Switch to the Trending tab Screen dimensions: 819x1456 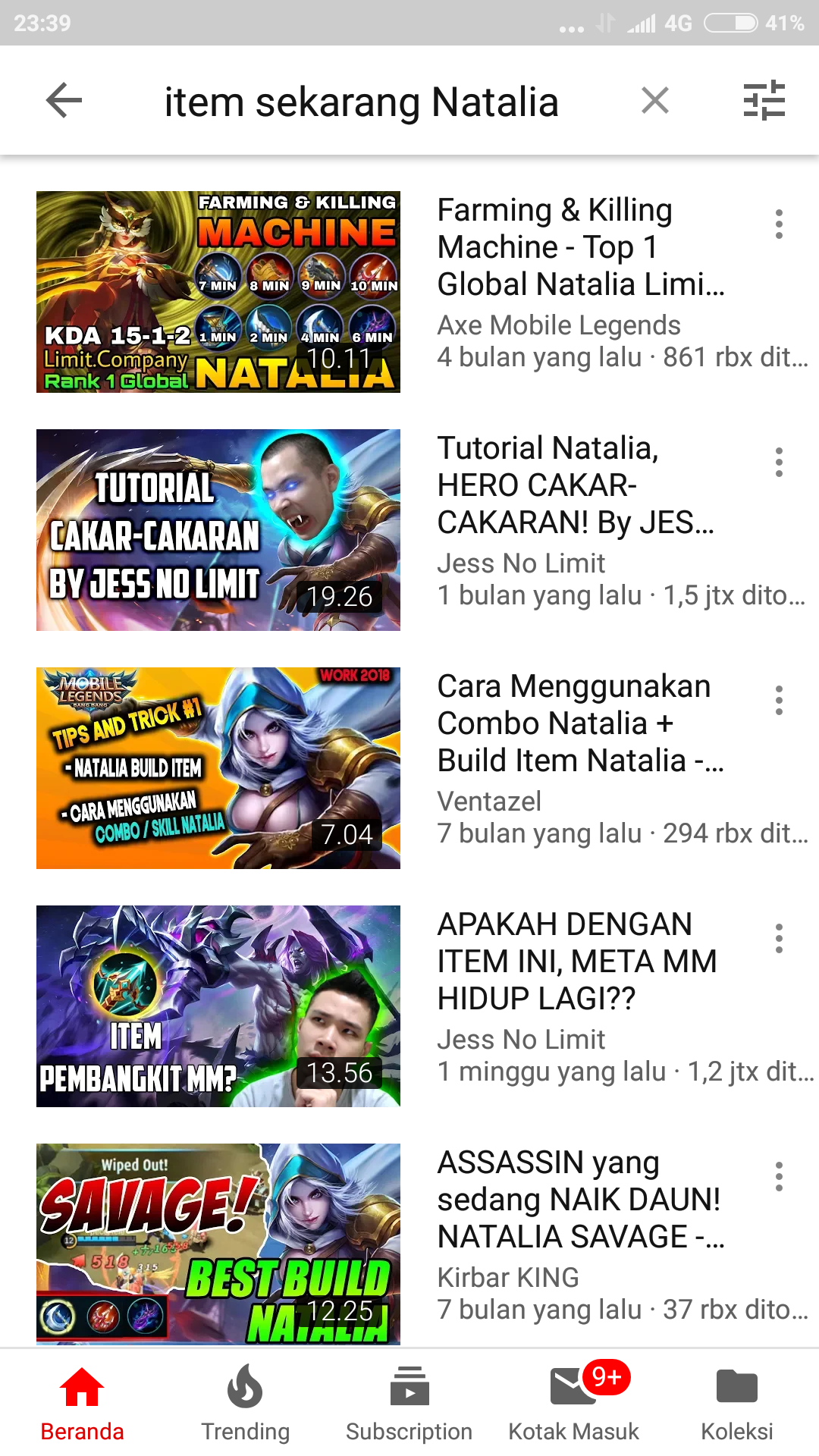point(245,1403)
